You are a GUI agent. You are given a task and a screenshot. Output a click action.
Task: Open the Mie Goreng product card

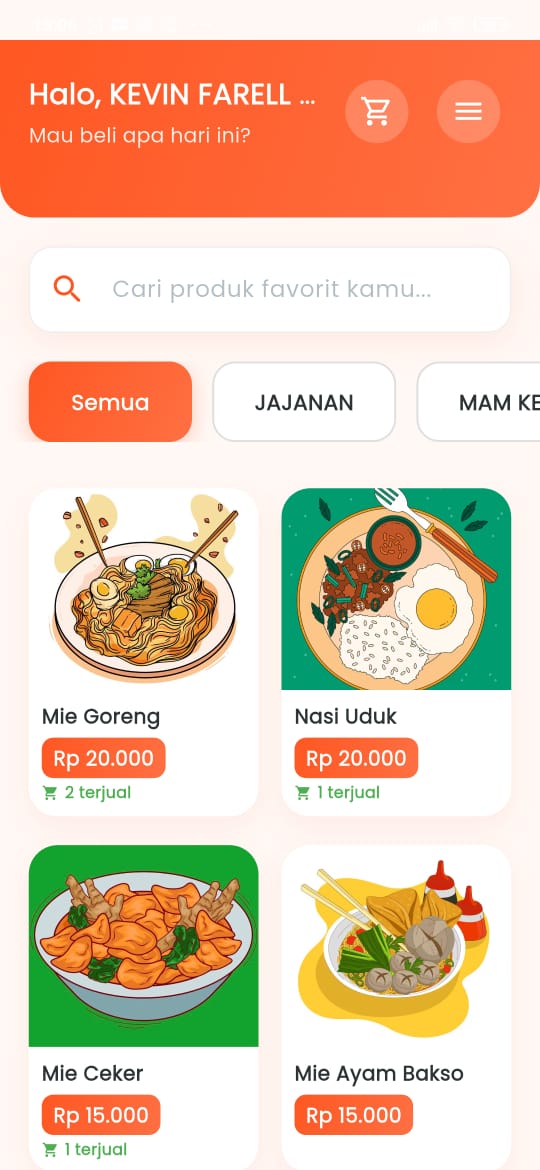tap(143, 652)
